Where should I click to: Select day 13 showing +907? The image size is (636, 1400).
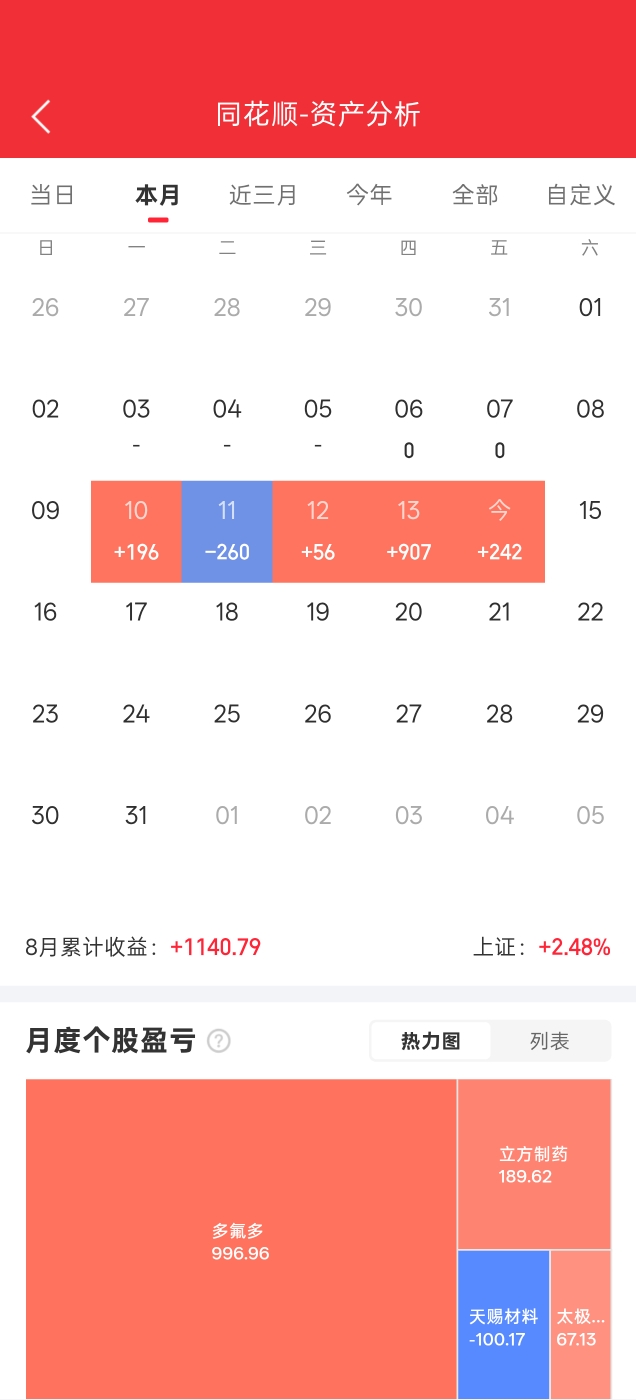(409, 531)
